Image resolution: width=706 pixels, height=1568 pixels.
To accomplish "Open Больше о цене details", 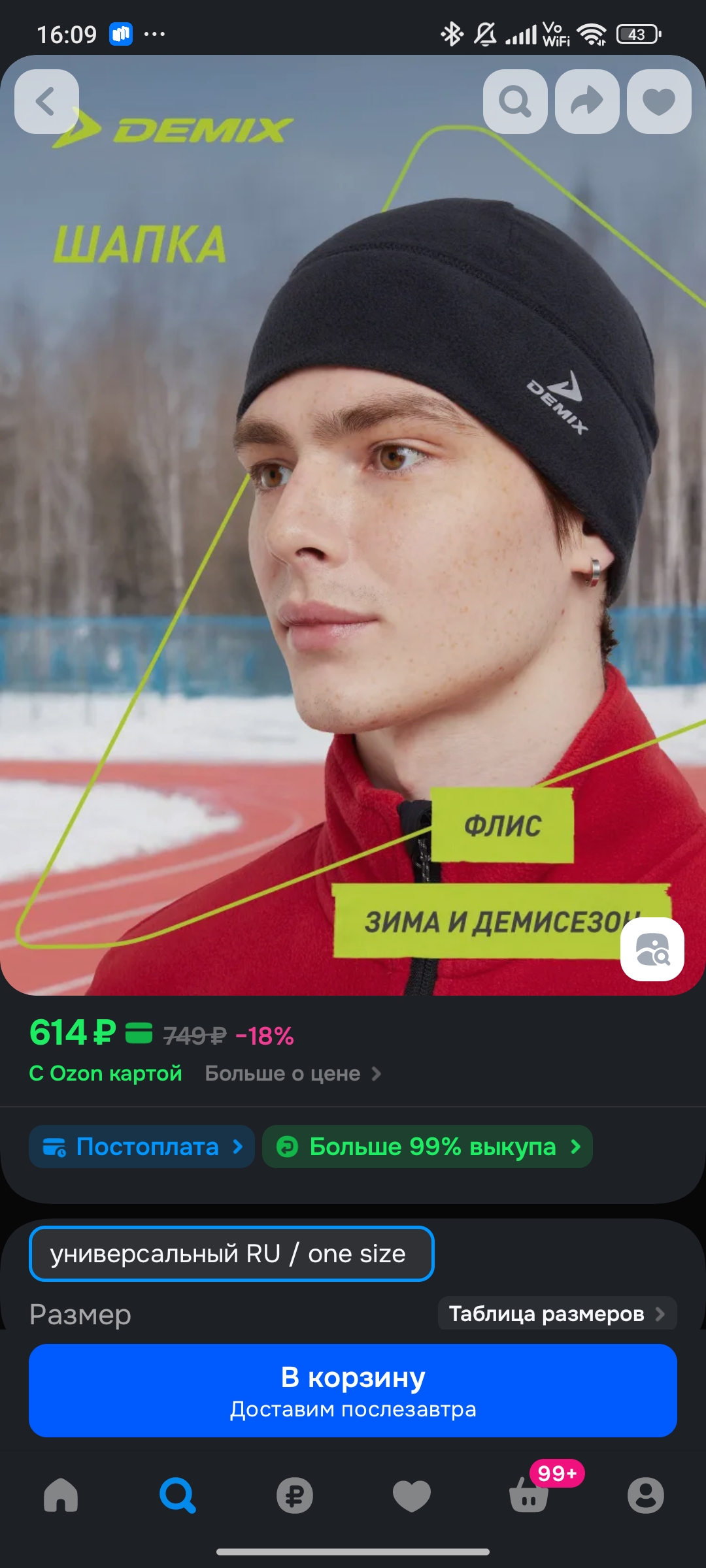I will point(293,1073).
